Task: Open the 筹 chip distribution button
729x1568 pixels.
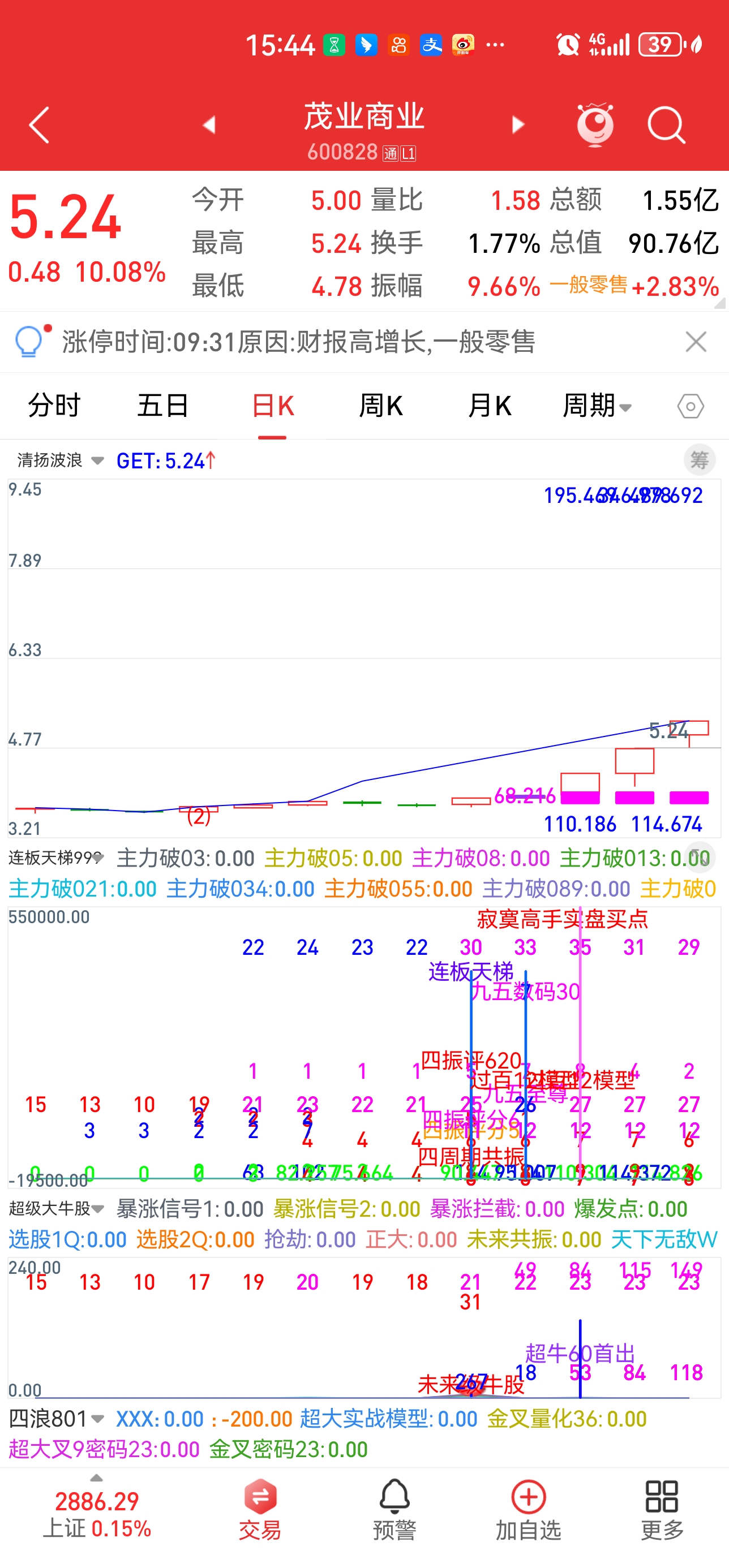Action: click(x=699, y=460)
